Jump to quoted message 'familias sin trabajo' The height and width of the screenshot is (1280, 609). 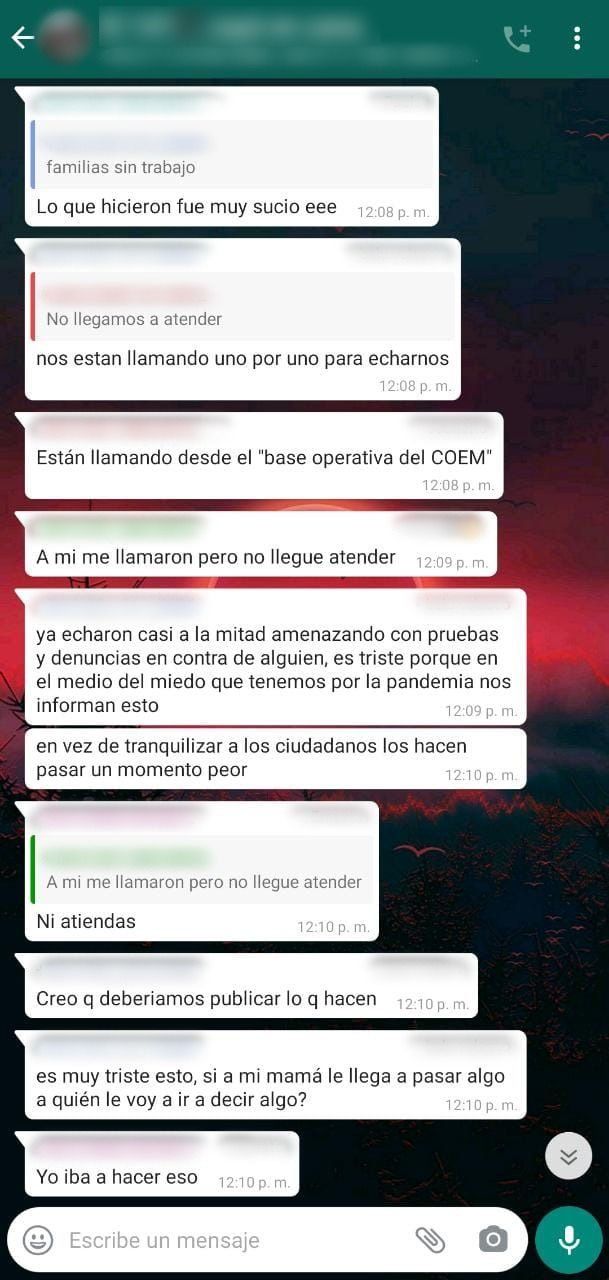coord(232,155)
